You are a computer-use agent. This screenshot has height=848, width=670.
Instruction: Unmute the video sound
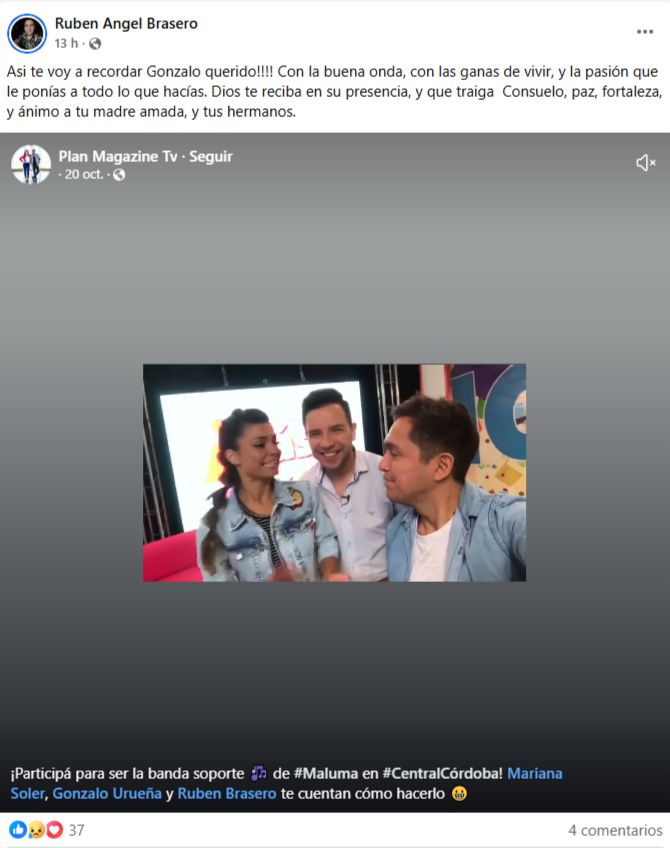(x=645, y=163)
